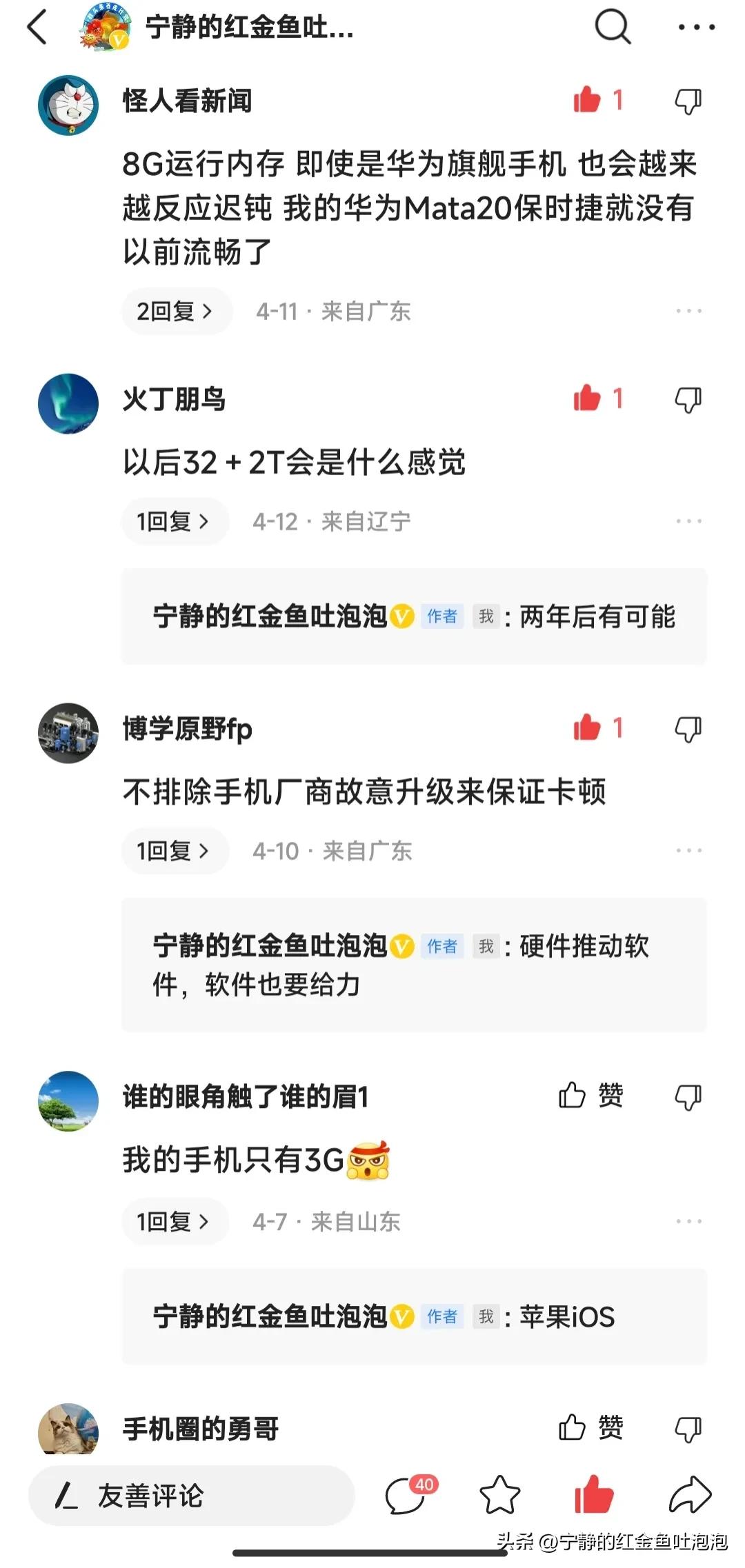This screenshot has width=745, height=1568.
Task: Expand 1回复 under 谁的眼角触了谁的眉1's comment
Action: click(175, 1222)
